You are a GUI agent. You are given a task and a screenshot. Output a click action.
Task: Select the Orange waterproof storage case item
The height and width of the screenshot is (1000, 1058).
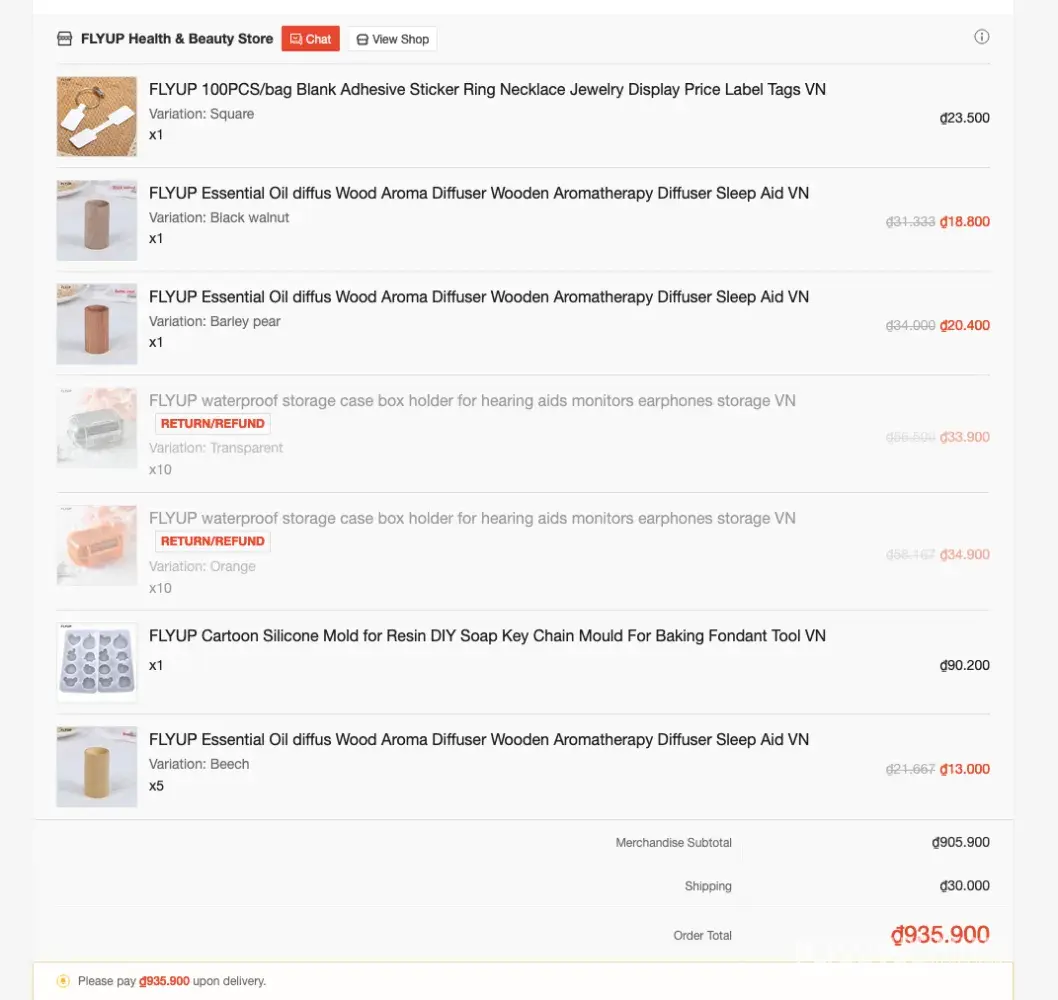[x=472, y=518]
